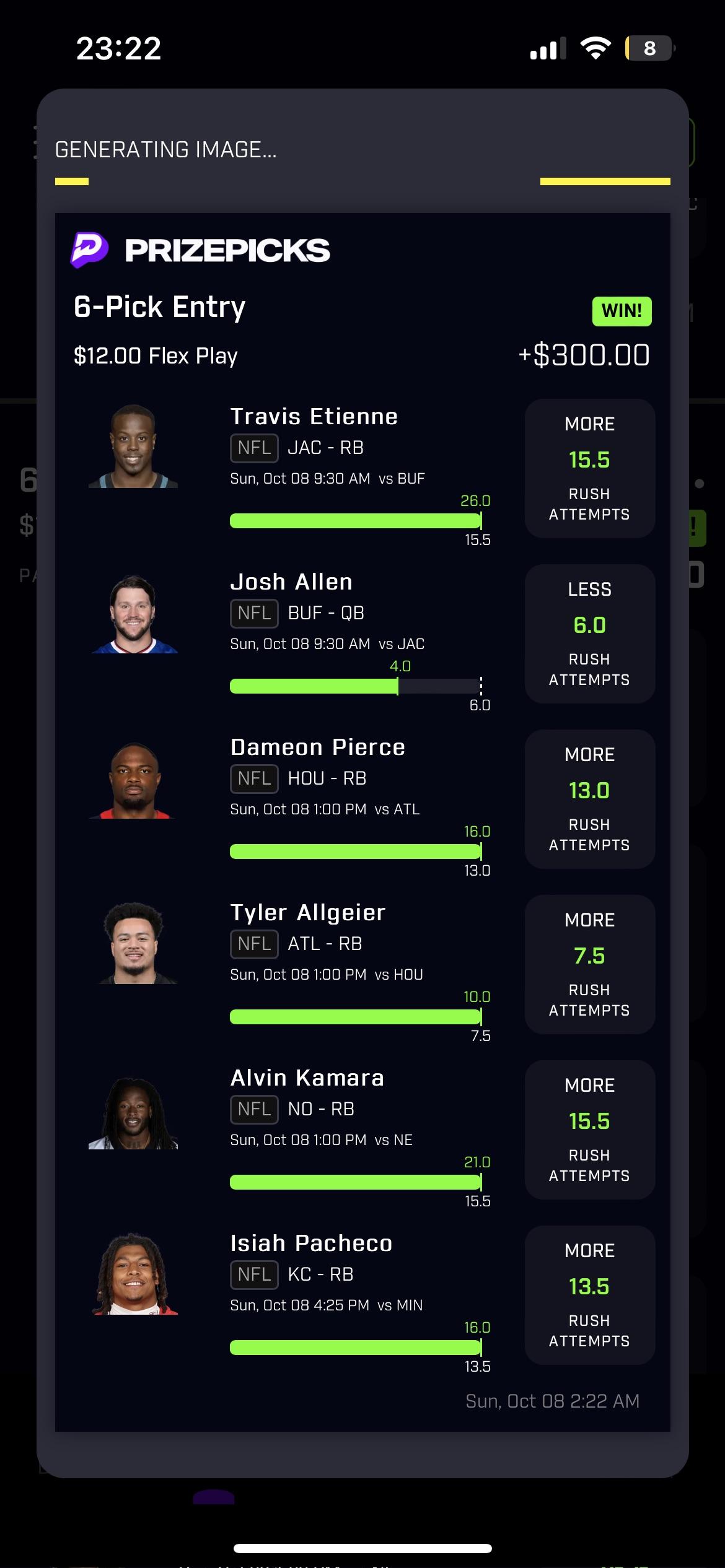Toggle LESS on Josh Allen's rush attempts
This screenshot has width=725, height=1568.
click(589, 634)
